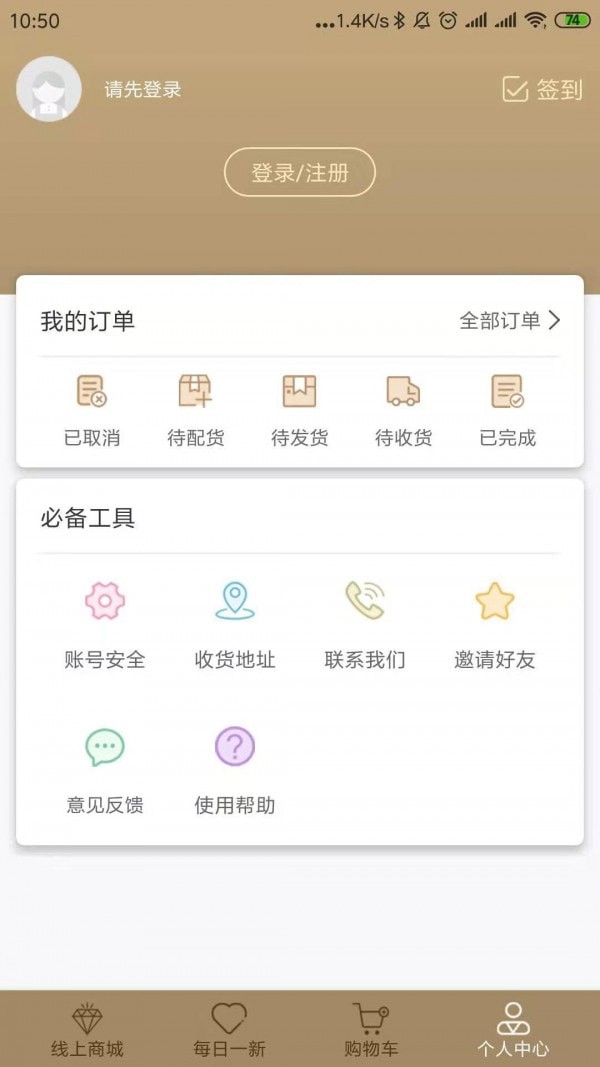Select the 个人中心 tab
The height and width of the screenshot is (1067, 600).
point(513,1030)
